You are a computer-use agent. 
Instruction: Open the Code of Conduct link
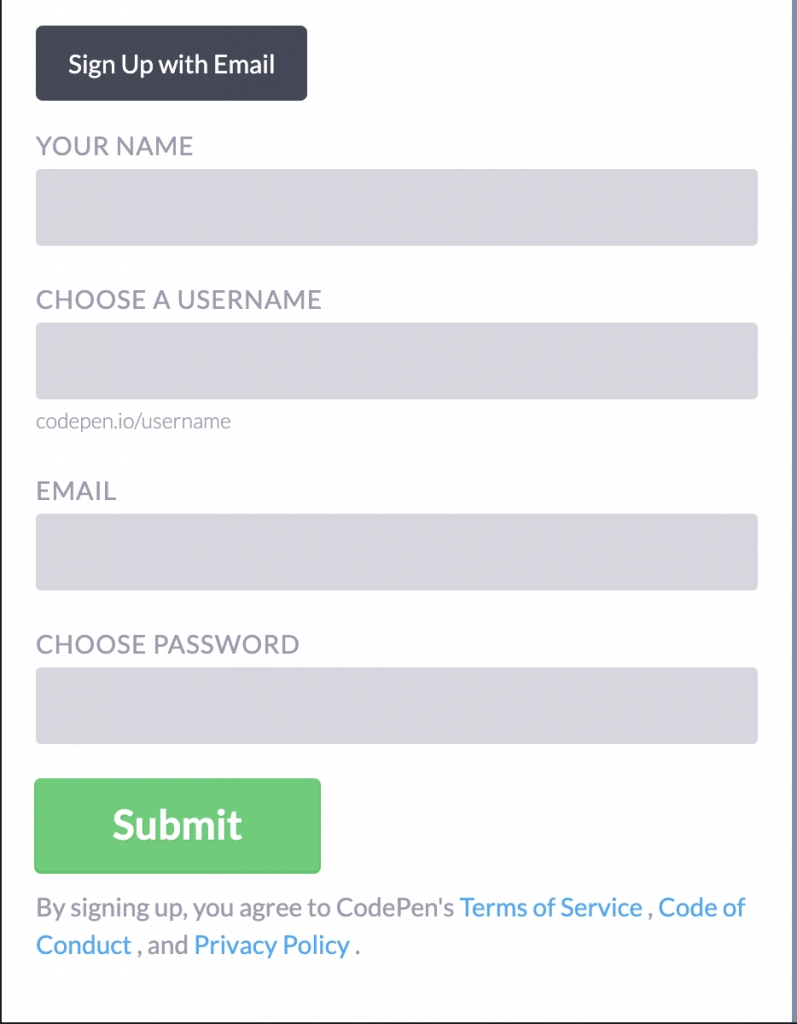coord(701,908)
